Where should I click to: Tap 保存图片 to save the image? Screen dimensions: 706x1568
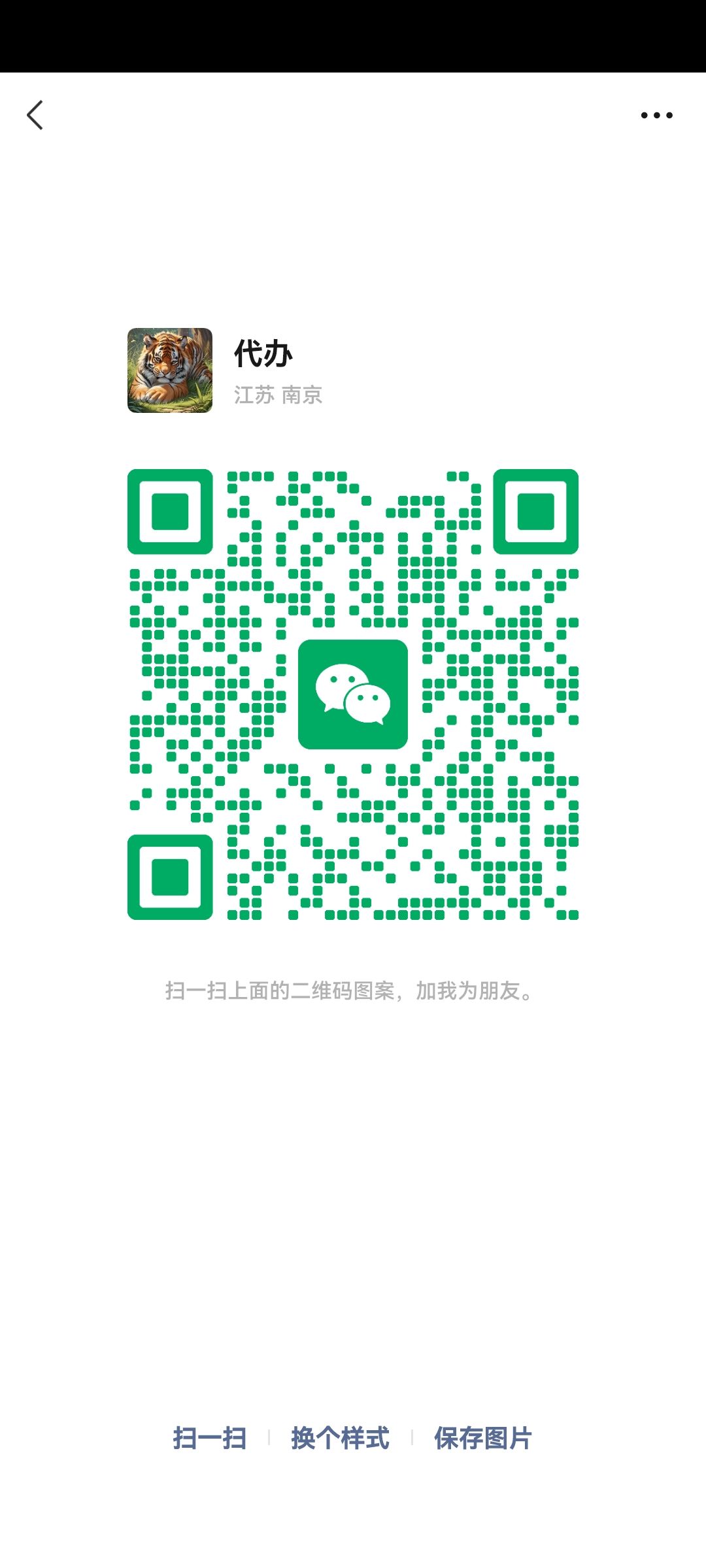[x=483, y=1438]
